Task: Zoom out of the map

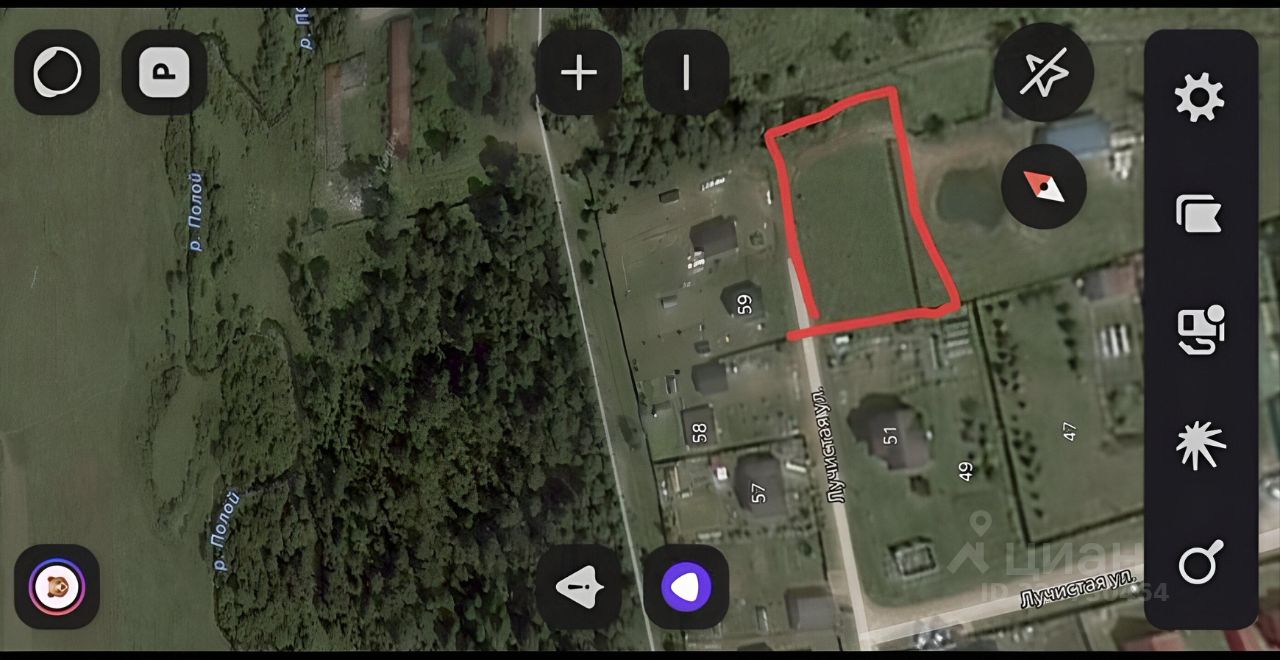Action: [686, 73]
